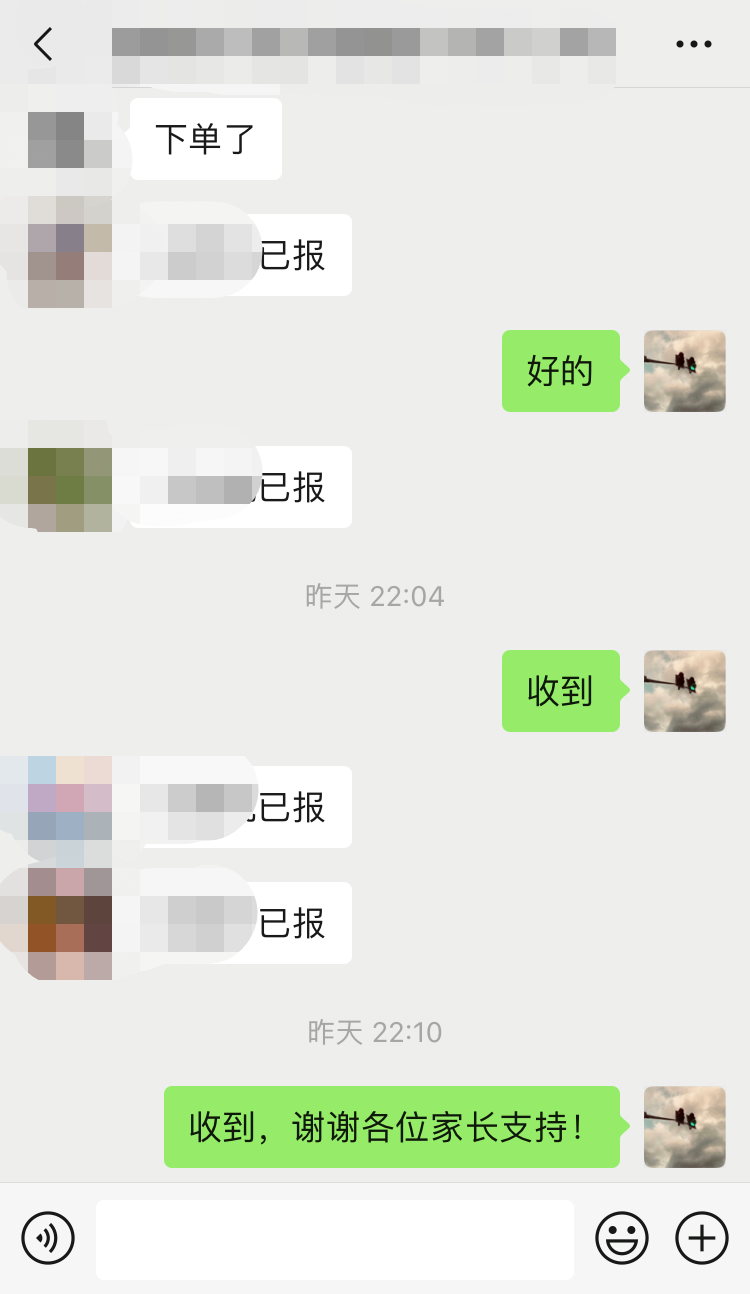Viewport: 750px width, 1294px height.
Task: Go back using the top-left arrow
Action: [x=43, y=44]
